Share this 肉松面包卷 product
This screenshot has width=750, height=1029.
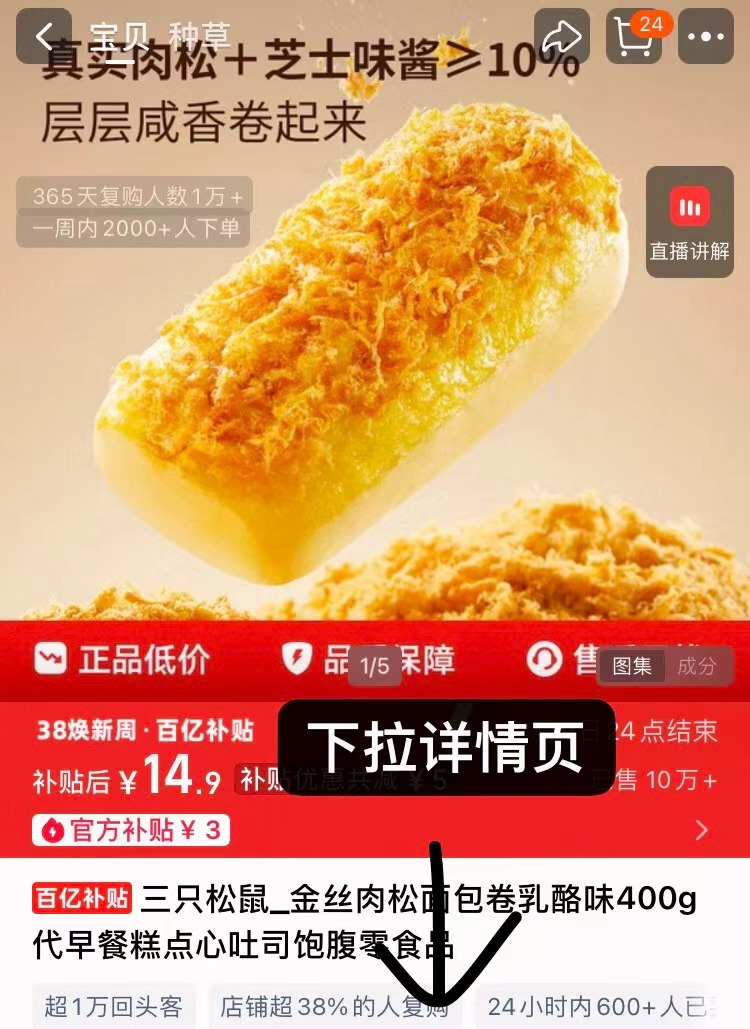562,37
